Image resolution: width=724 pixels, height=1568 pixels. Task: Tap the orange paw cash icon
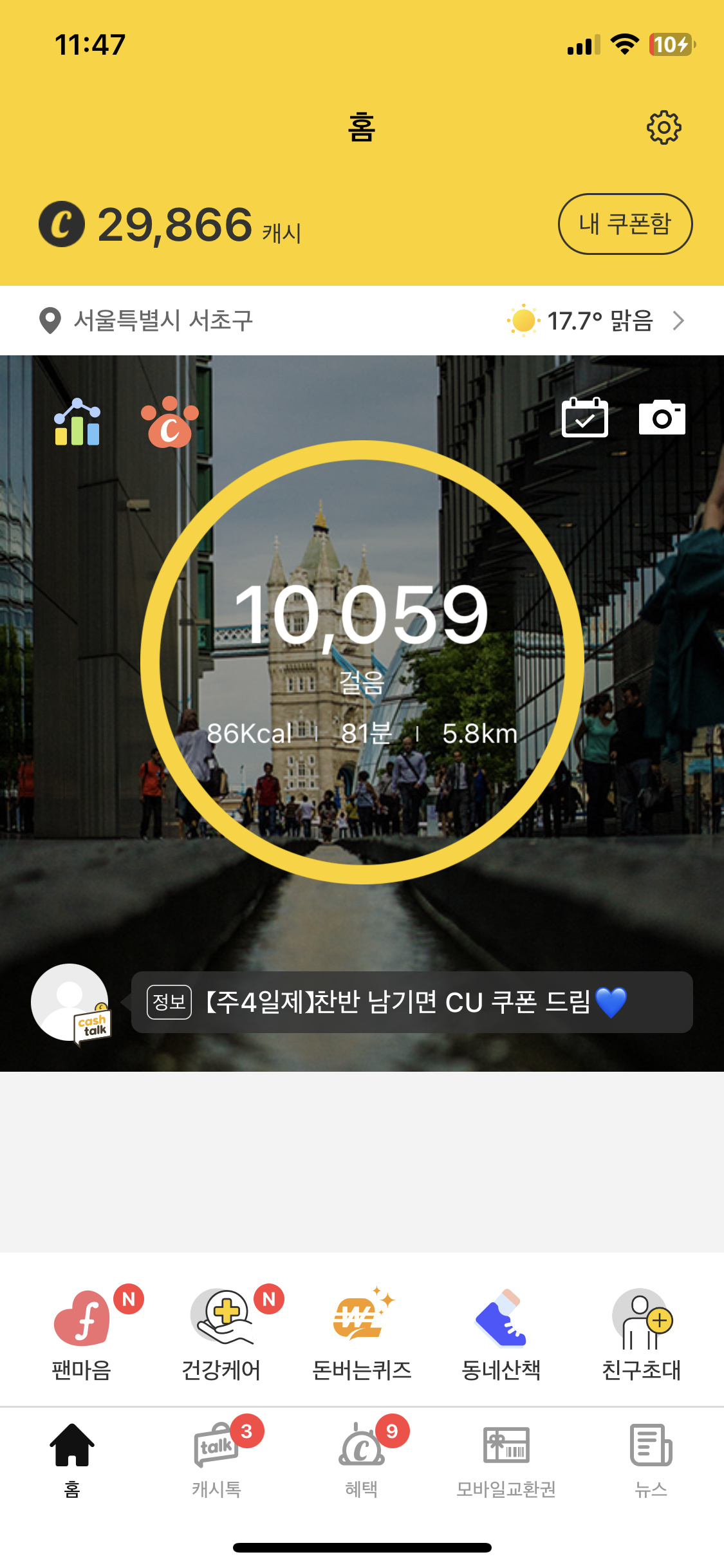pyautogui.click(x=170, y=422)
